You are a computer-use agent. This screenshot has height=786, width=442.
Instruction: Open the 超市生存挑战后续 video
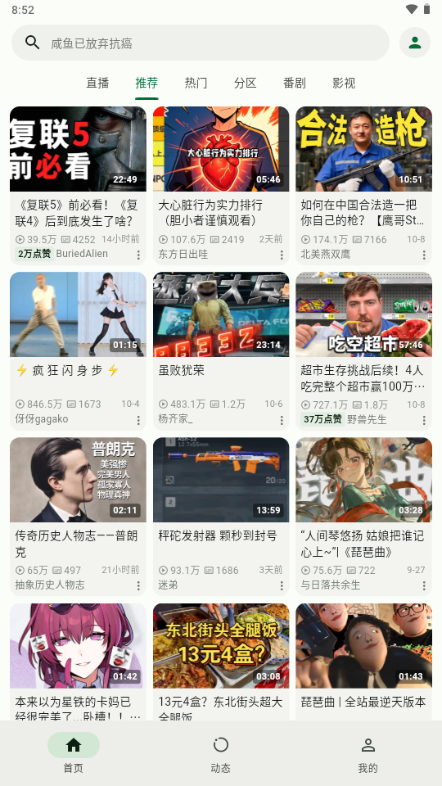pos(363,351)
